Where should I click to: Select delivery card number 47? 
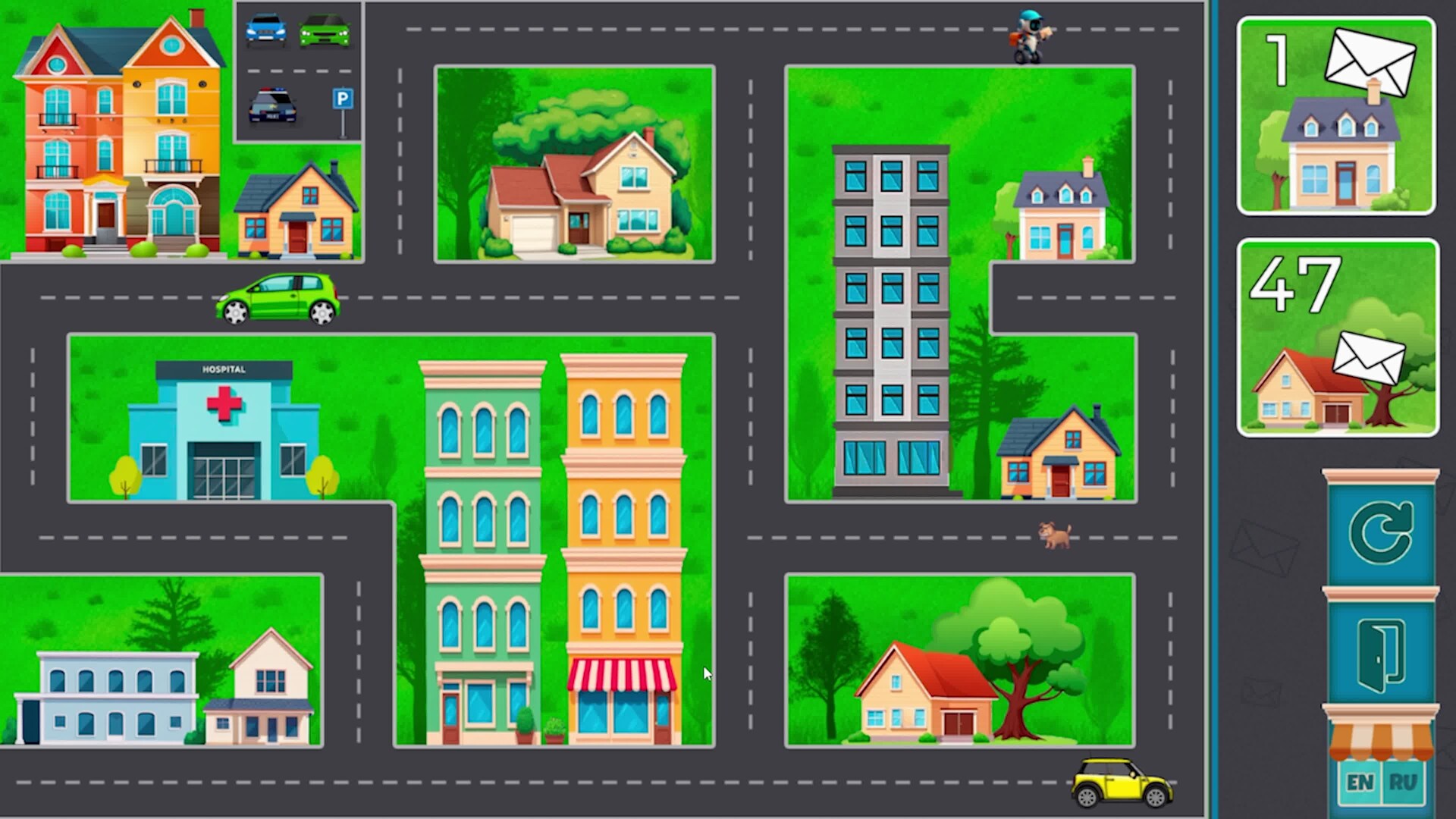tap(1337, 338)
